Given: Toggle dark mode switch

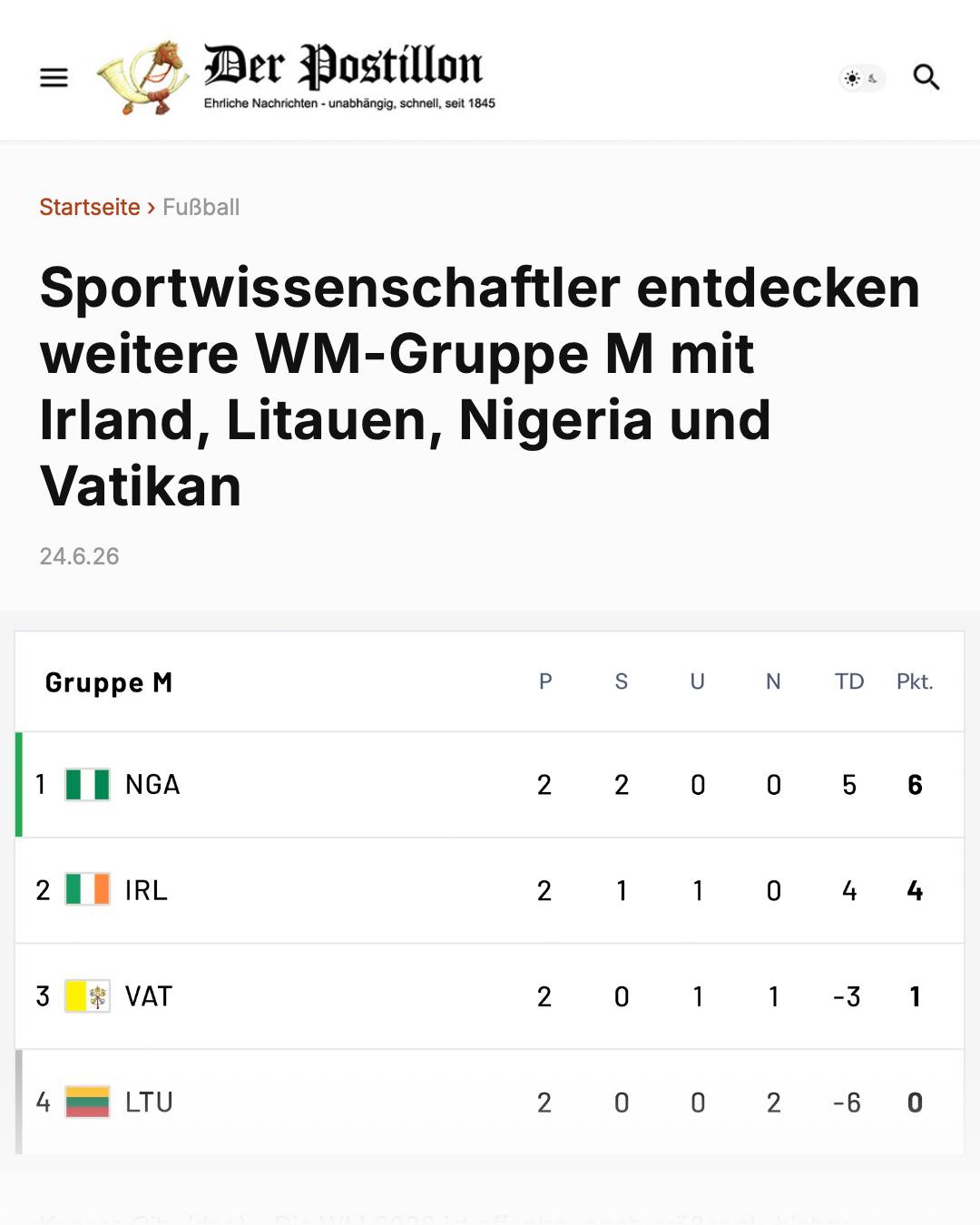Looking at the screenshot, I should point(861,78).
